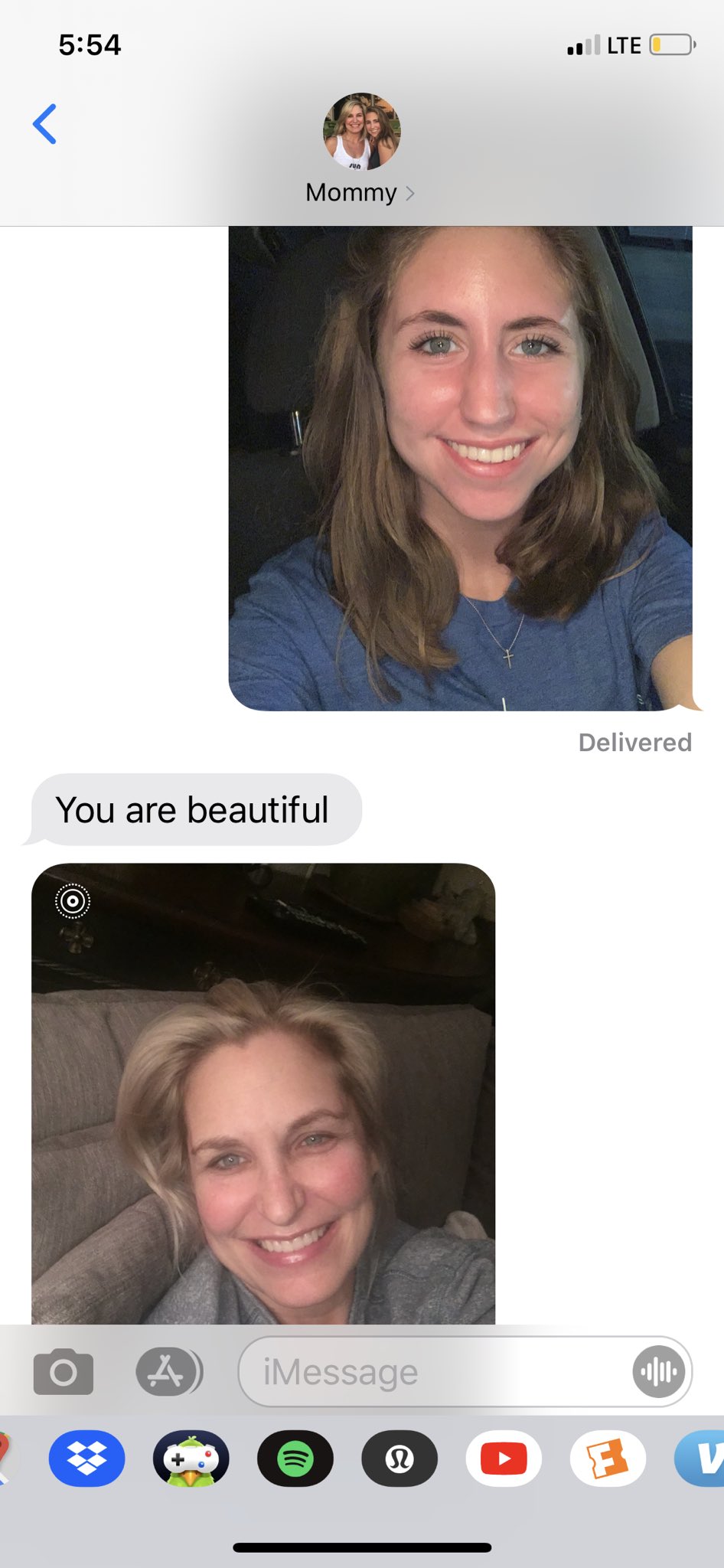Open the camera to take a photo
Image resolution: width=724 pixels, height=1568 pixels.
[64, 1371]
